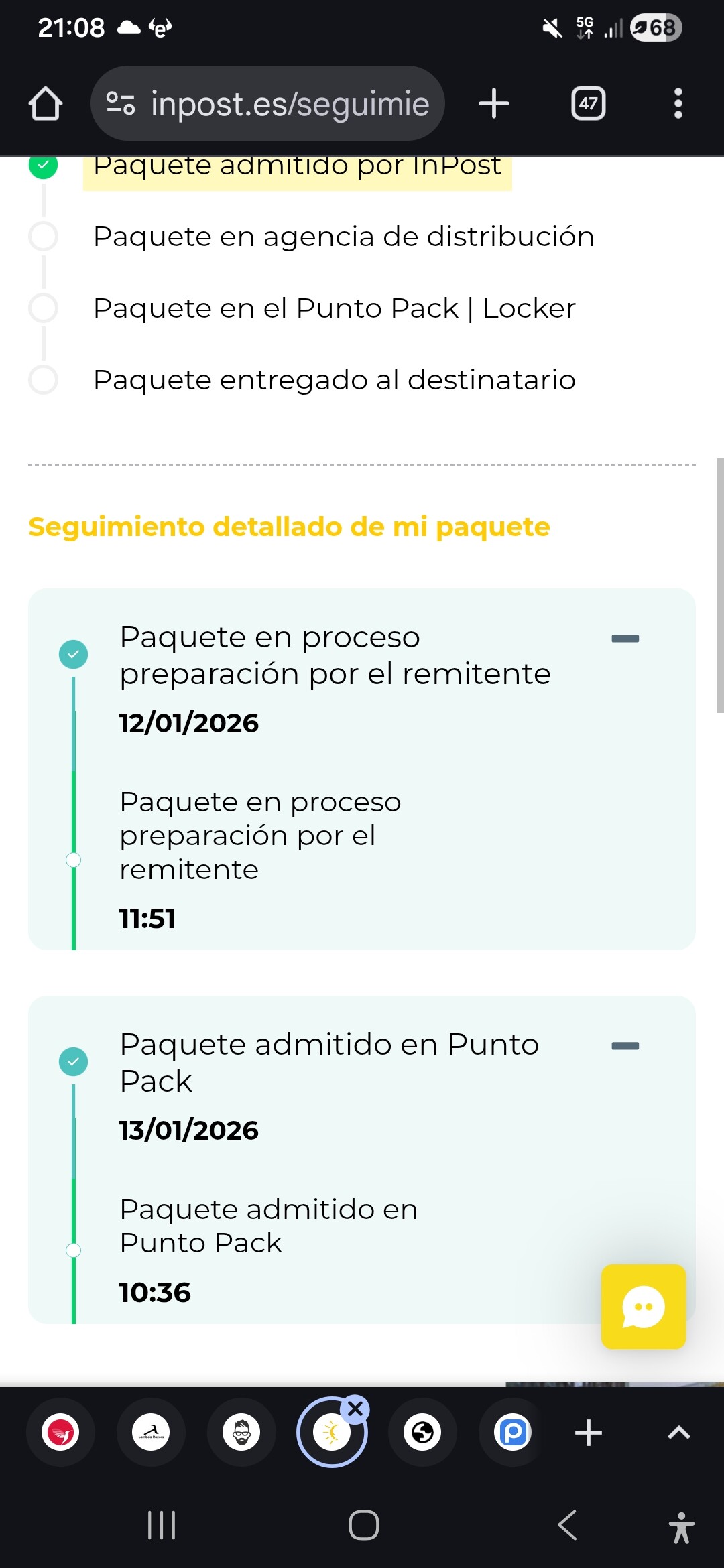Collapse the 13/01/2026 admitido en Punto Pack section
Viewport: 724px width, 1568px height.
(625, 1046)
